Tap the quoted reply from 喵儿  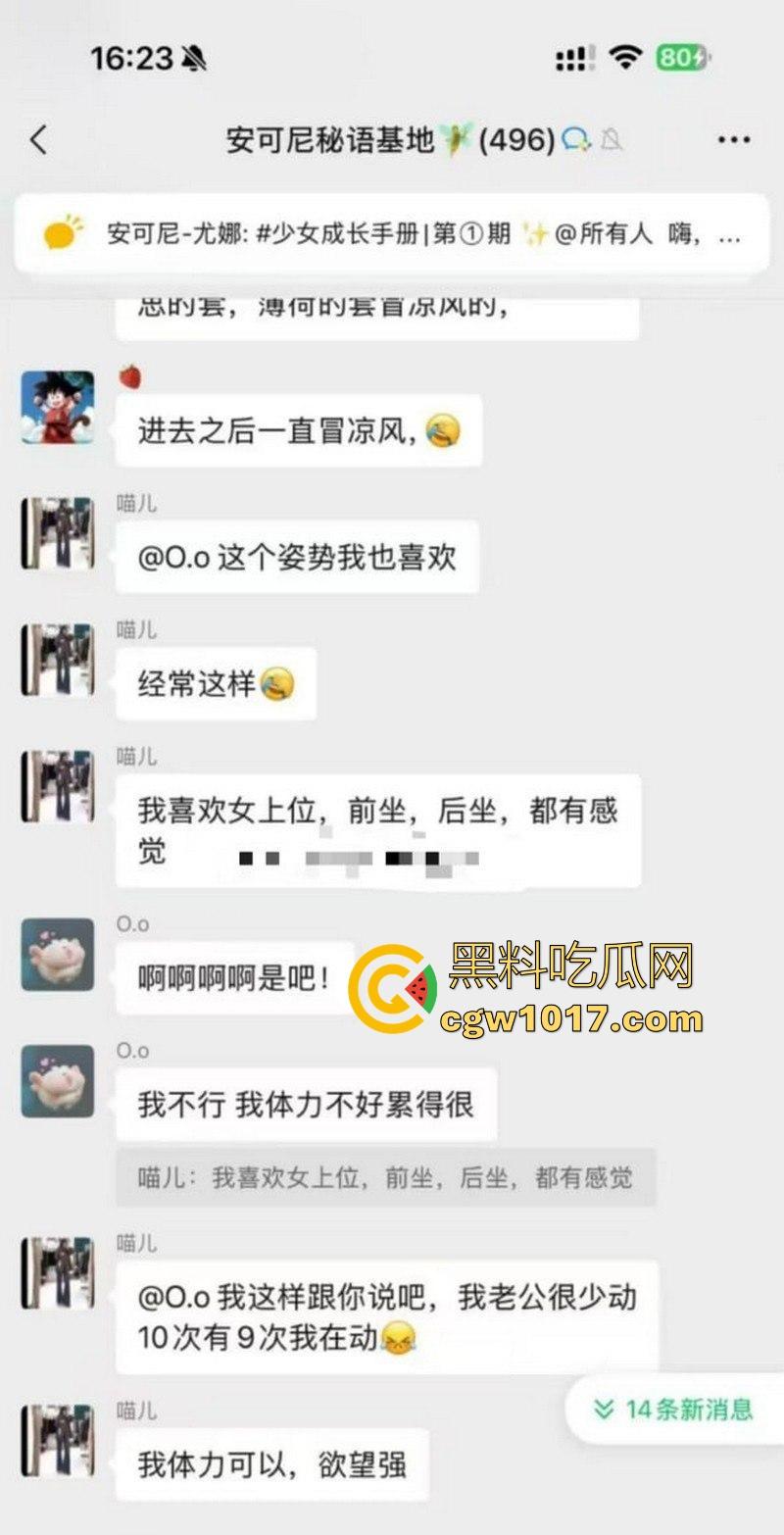coord(389,1179)
